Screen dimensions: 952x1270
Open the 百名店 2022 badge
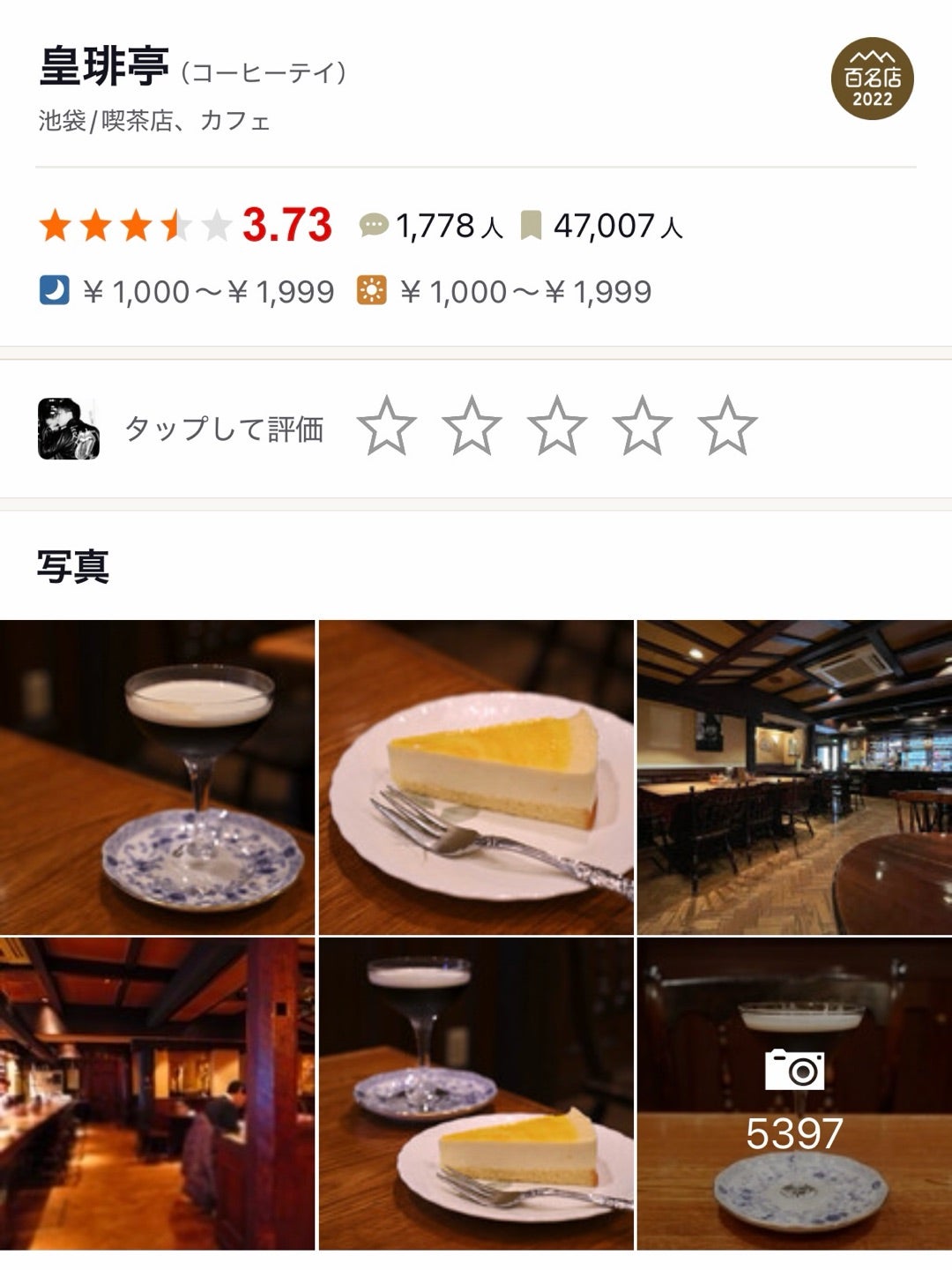(872, 78)
